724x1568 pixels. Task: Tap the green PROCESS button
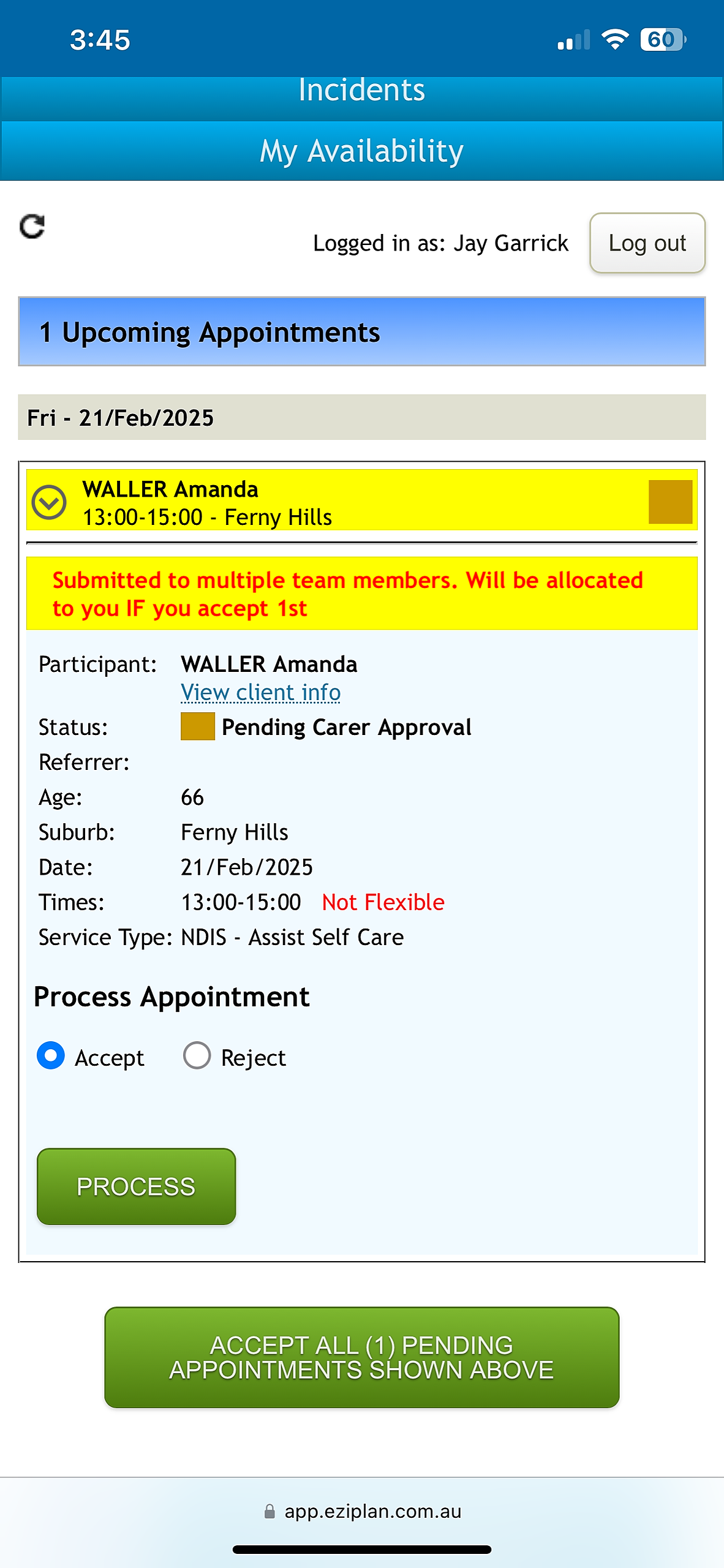[x=136, y=1186]
